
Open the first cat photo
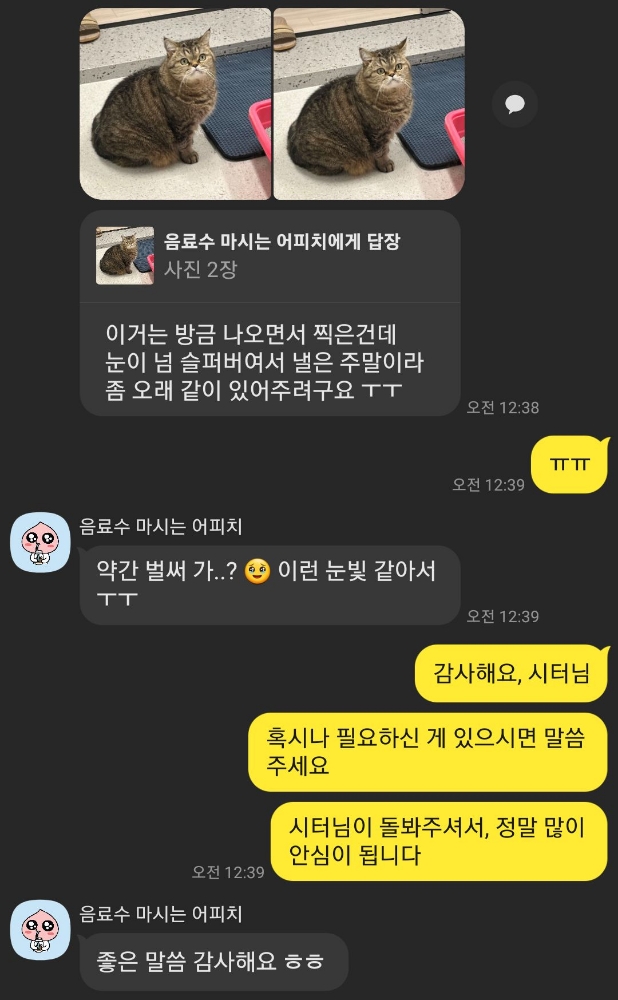[x=175, y=104]
